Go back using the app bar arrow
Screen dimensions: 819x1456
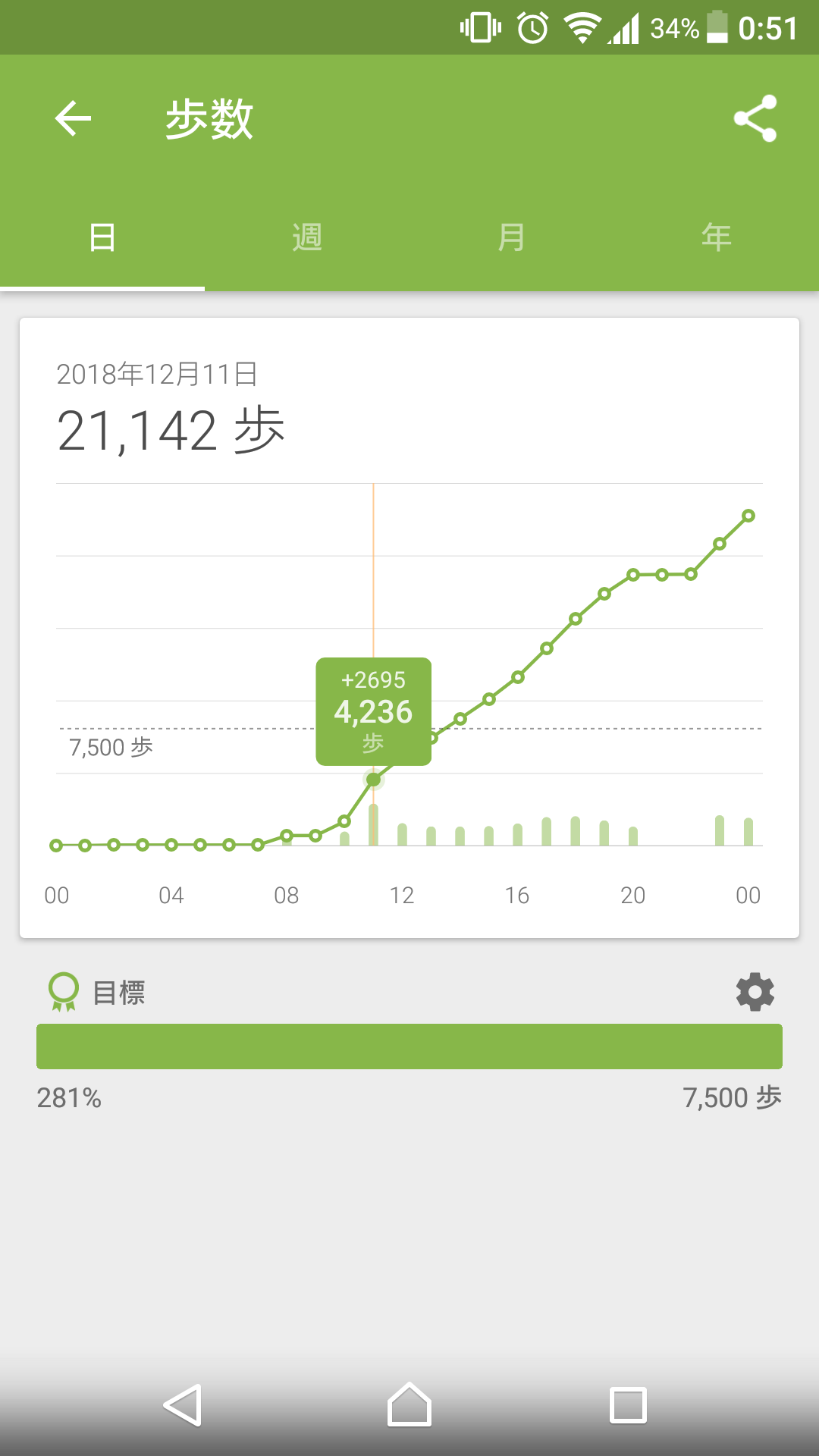coord(73,118)
